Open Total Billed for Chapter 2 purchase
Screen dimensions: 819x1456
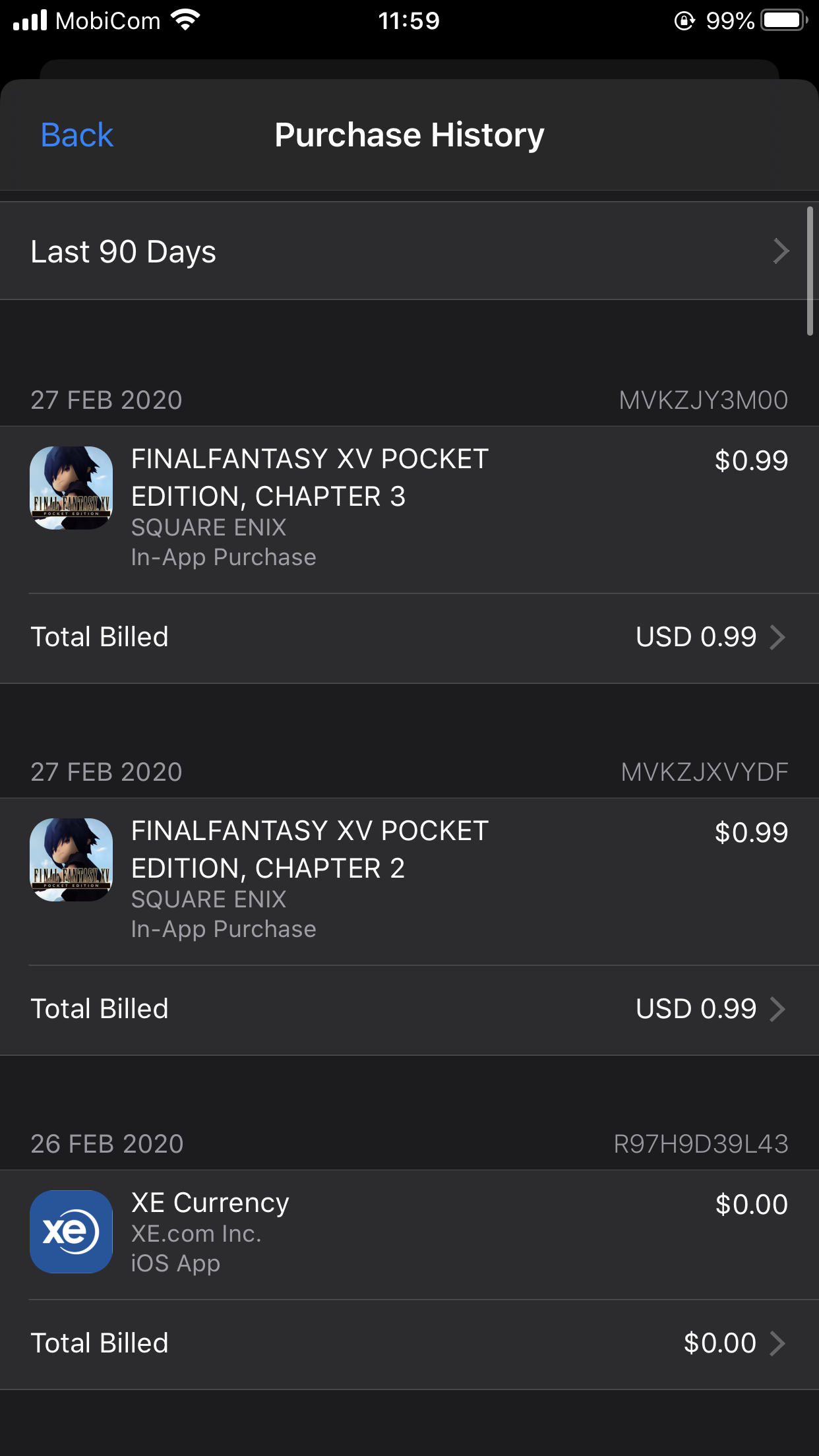(x=409, y=1009)
